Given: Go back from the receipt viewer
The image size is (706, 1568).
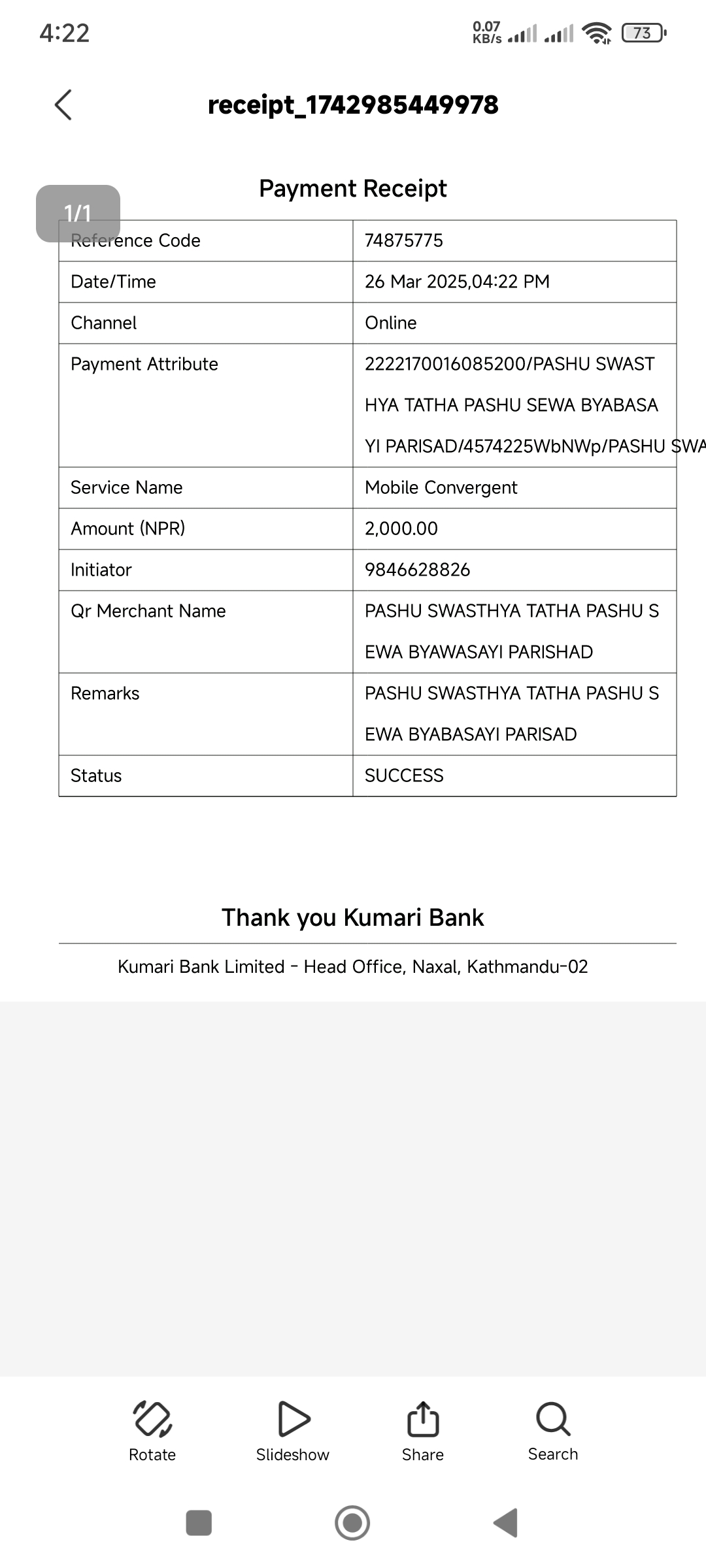Looking at the screenshot, I should (x=63, y=105).
